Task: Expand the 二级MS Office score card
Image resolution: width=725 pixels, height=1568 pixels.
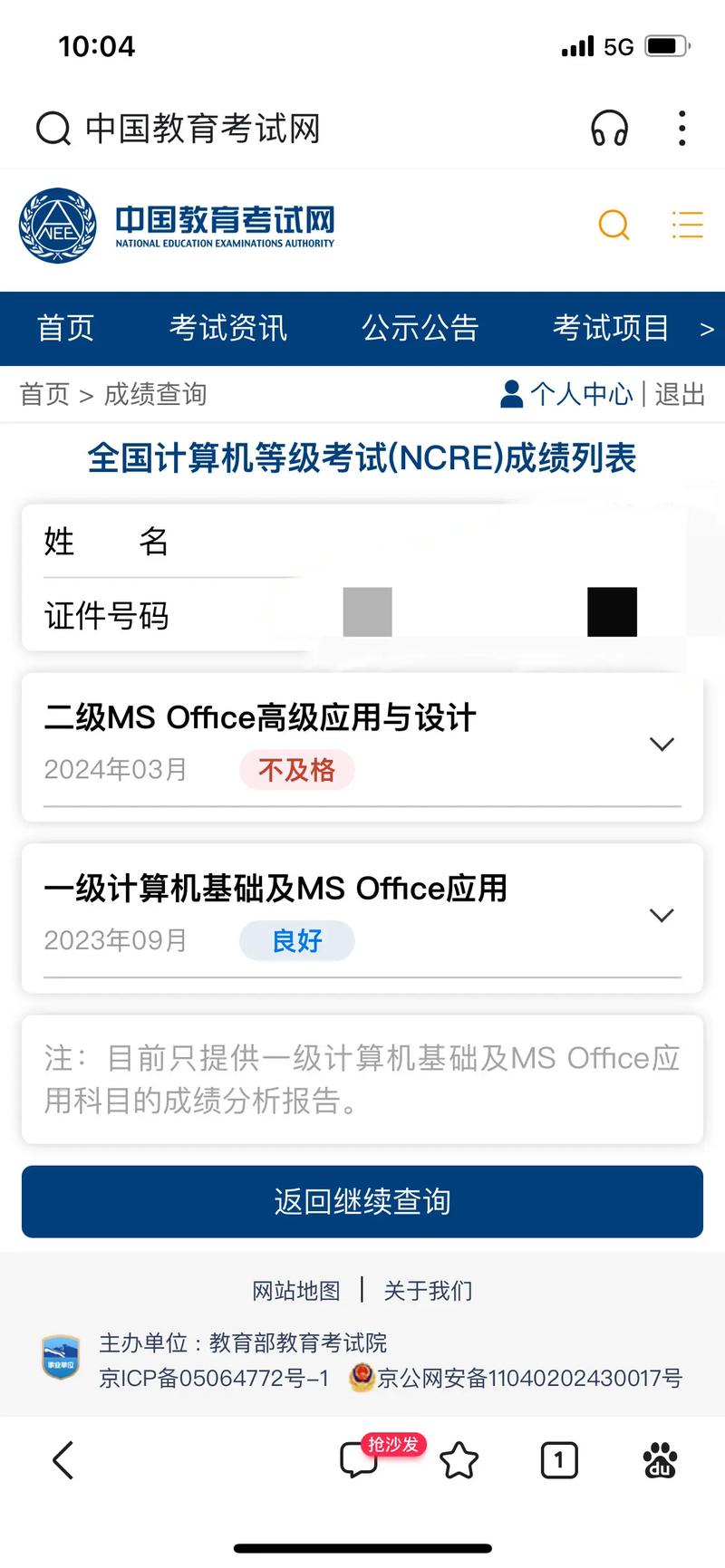Action: click(662, 743)
